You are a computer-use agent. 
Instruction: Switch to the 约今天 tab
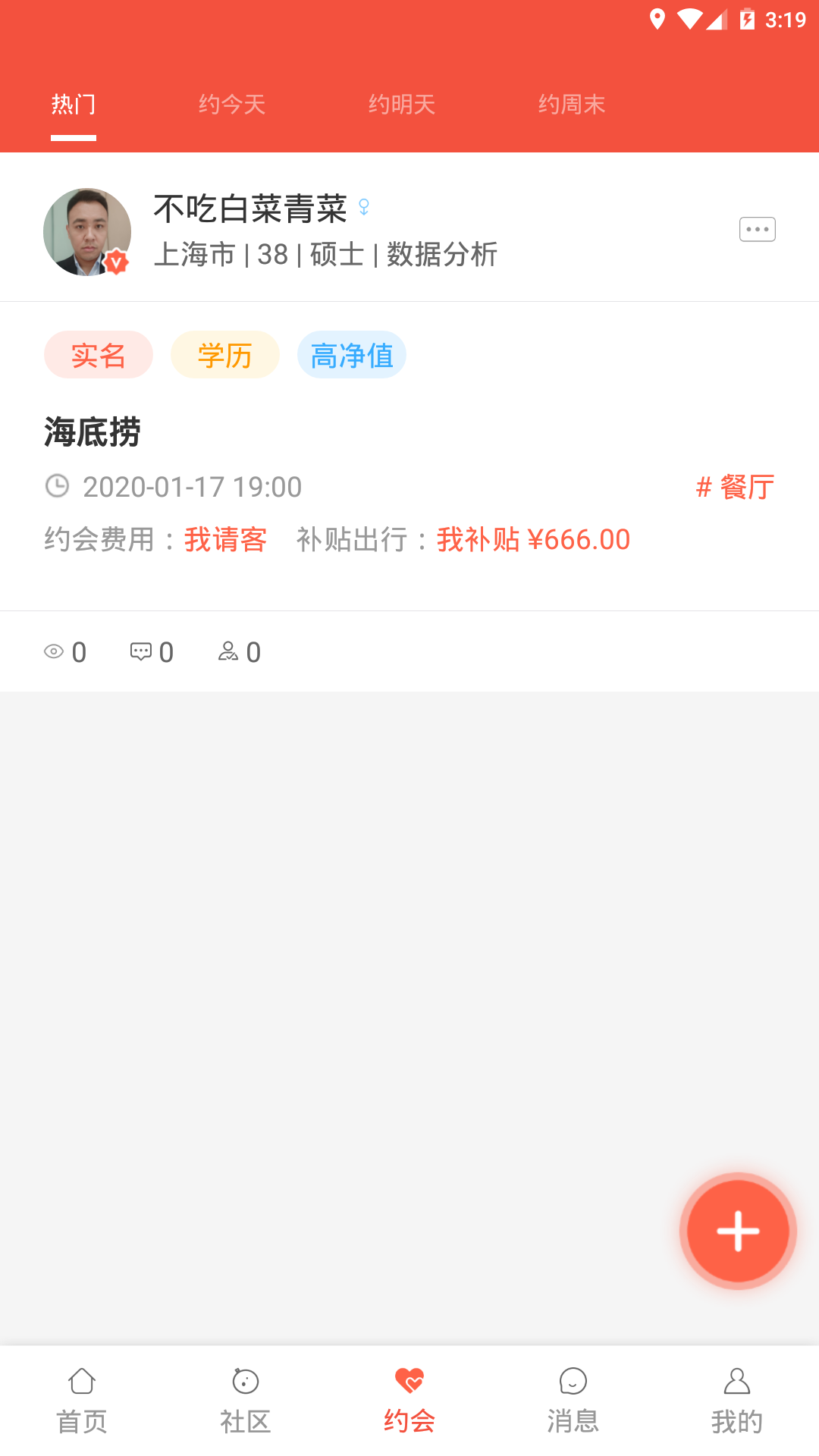click(x=232, y=105)
